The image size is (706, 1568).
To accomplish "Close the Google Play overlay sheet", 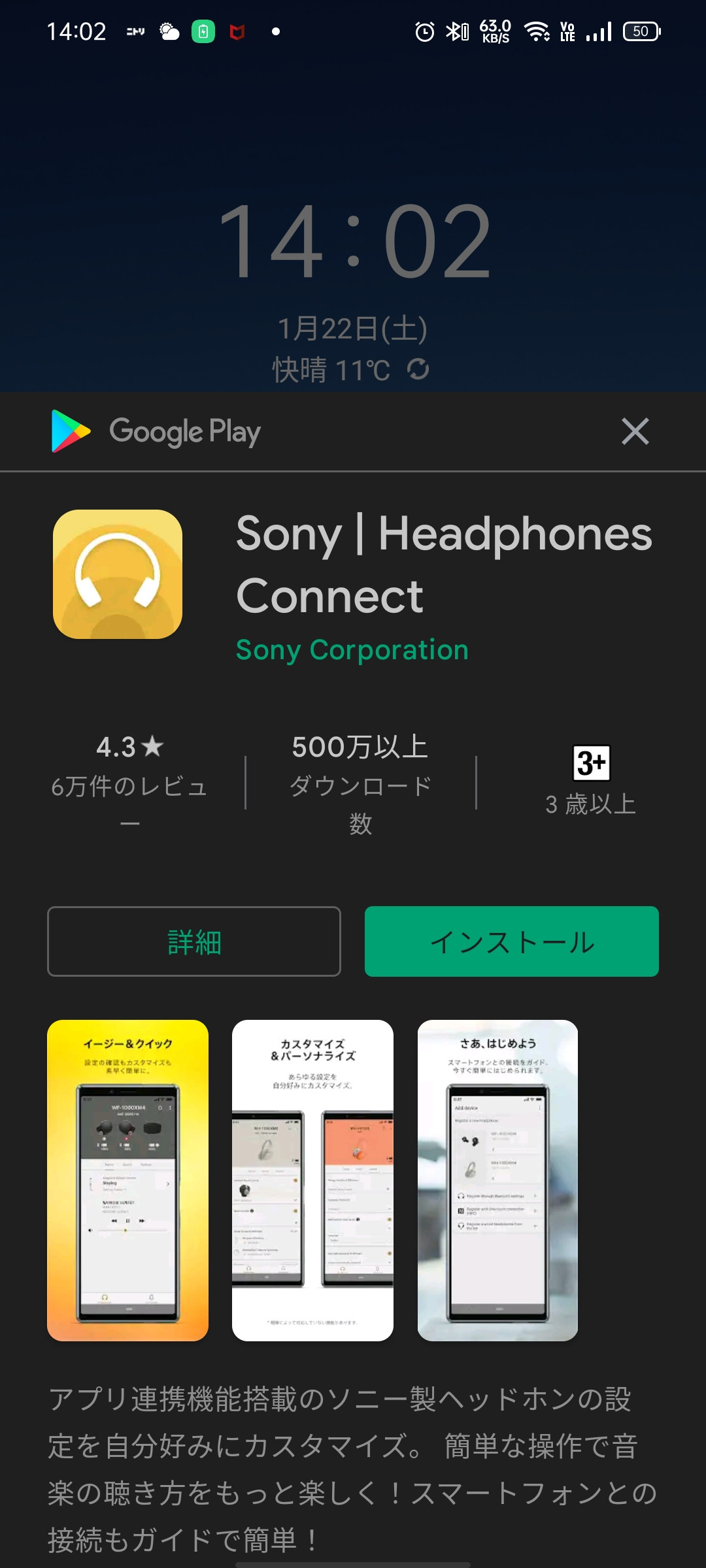I will (x=635, y=431).
